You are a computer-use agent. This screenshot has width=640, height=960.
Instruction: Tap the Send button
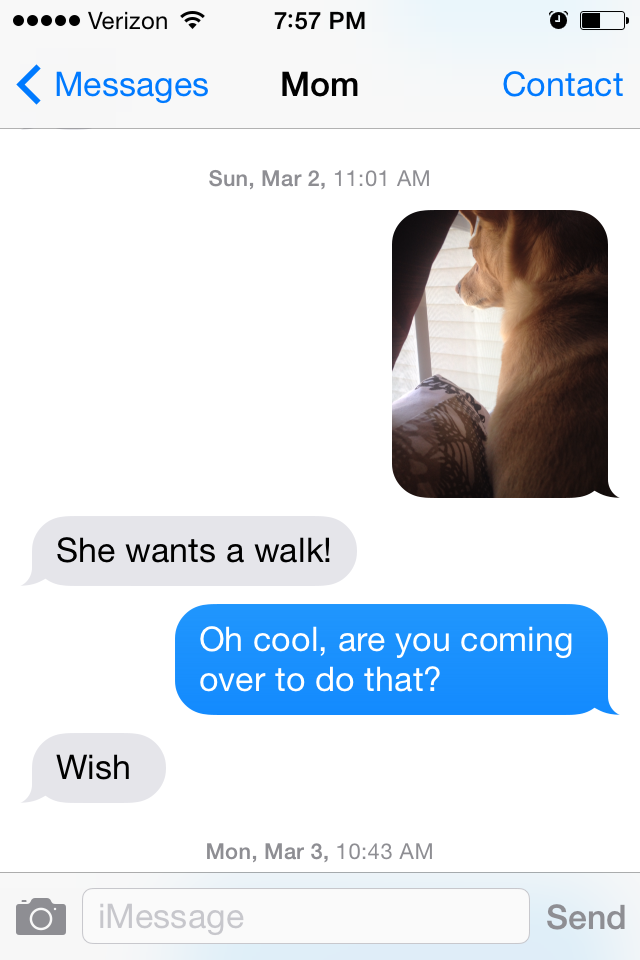585,916
